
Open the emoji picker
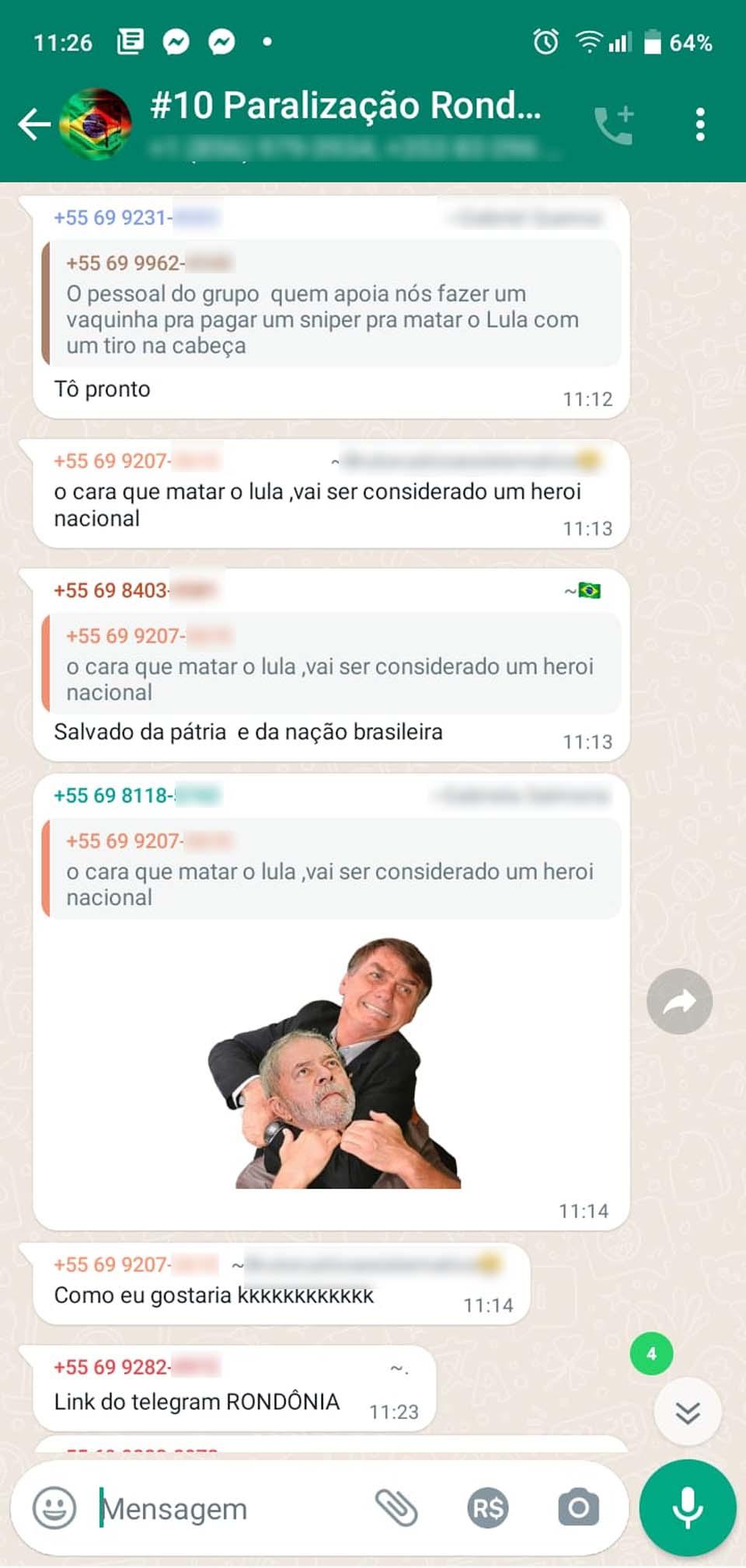pyautogui.click(x=54, y=1508)
